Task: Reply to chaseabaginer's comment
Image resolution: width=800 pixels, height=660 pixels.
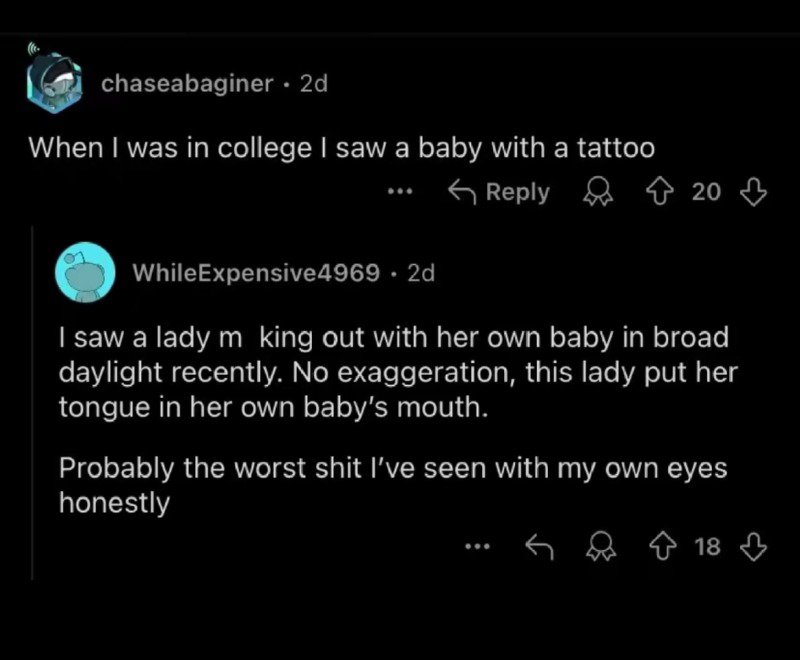Action: pyautogui.click(x=499, y=192)
